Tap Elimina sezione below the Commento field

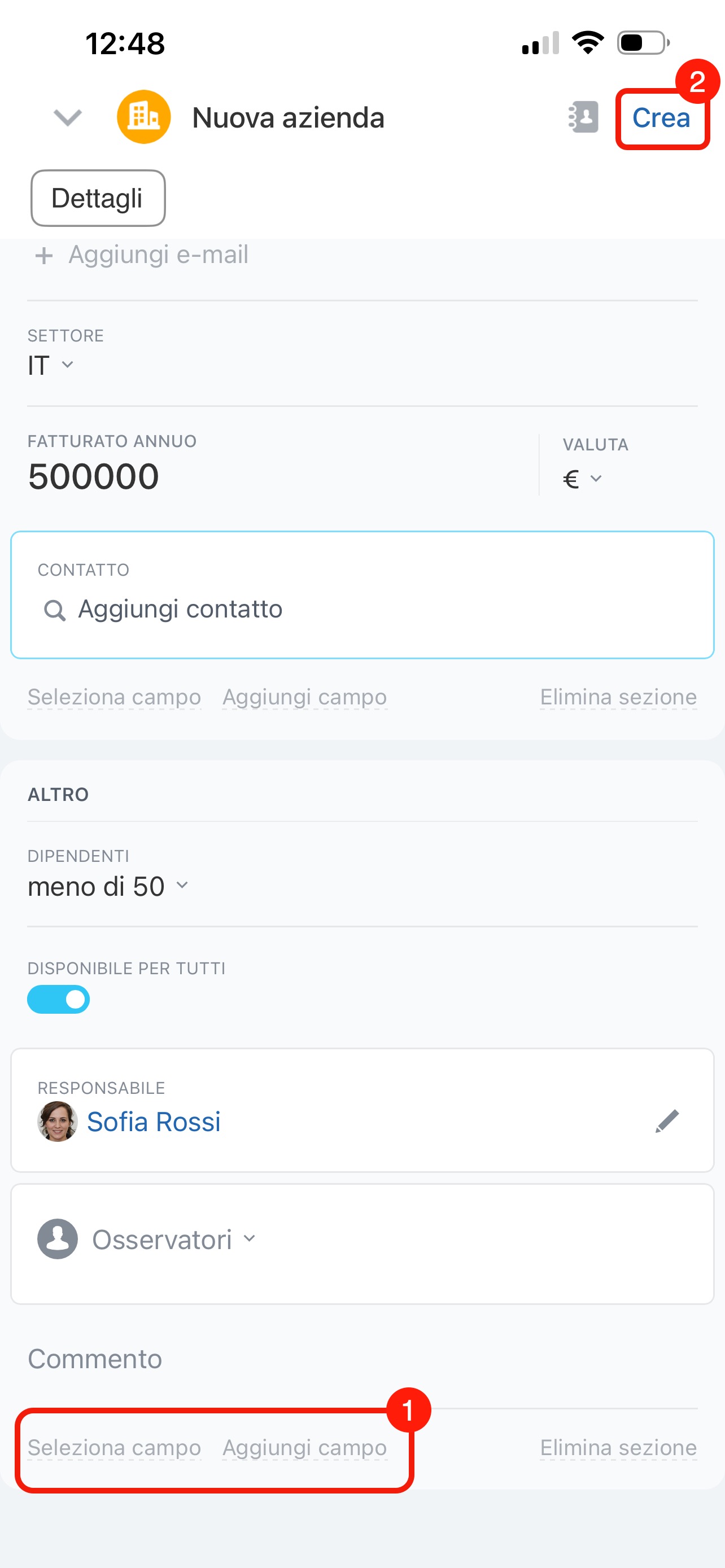618,1447
